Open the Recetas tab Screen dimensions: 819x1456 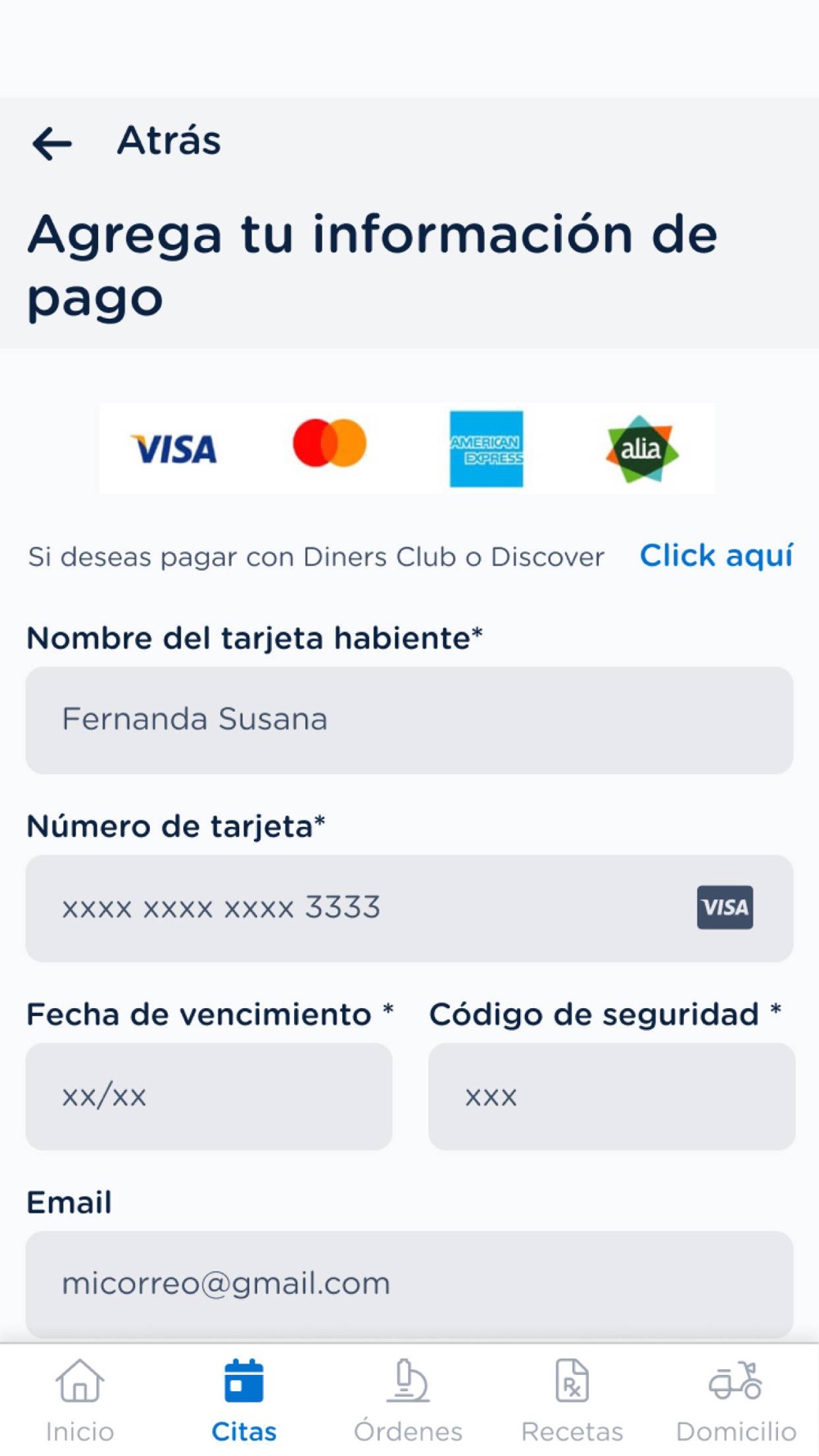click(x=572, y=1400)
